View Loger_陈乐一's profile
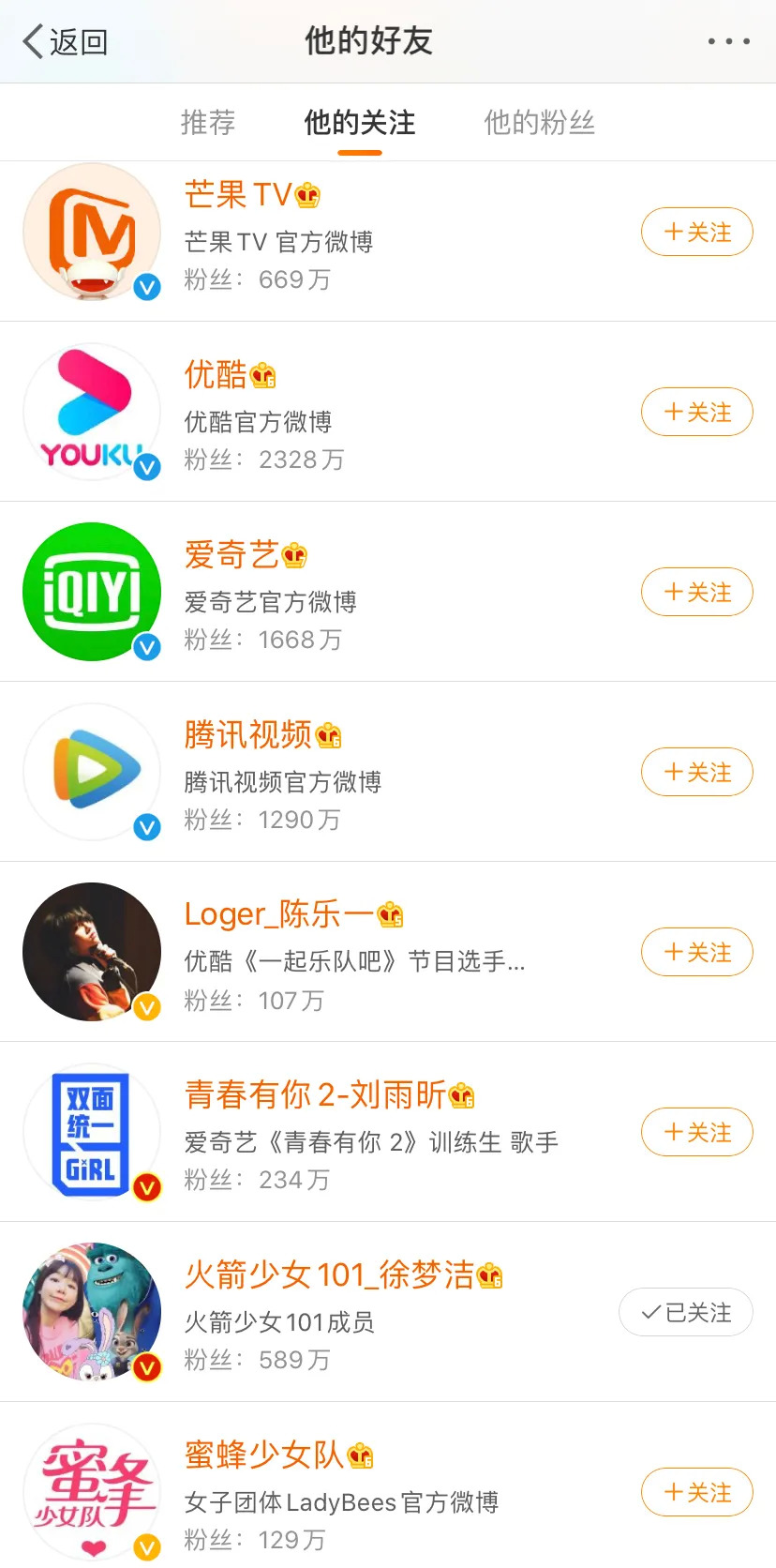This screenshot has width=776, height=1568. (x=375, y=961)
